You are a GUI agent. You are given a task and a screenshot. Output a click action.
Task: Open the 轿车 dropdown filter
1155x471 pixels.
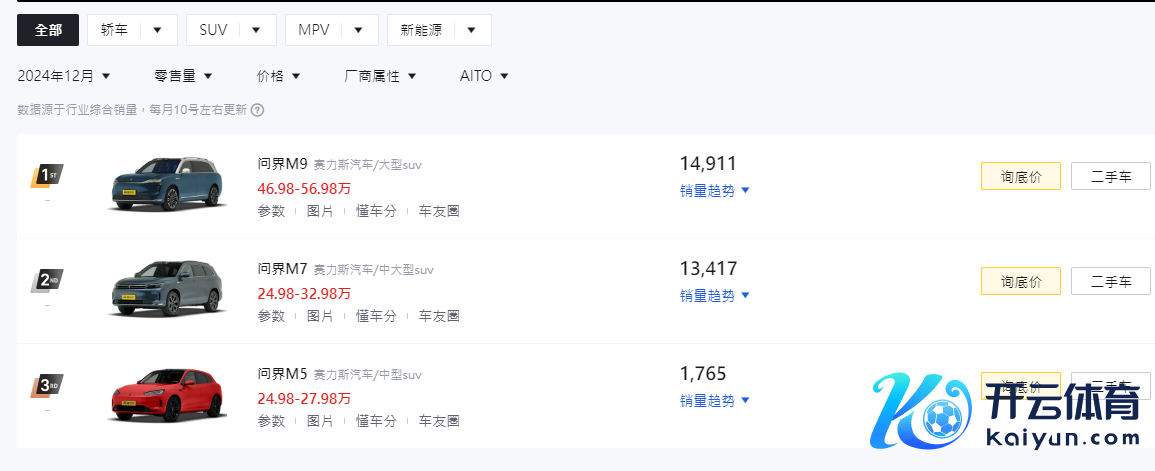(132, 30)
